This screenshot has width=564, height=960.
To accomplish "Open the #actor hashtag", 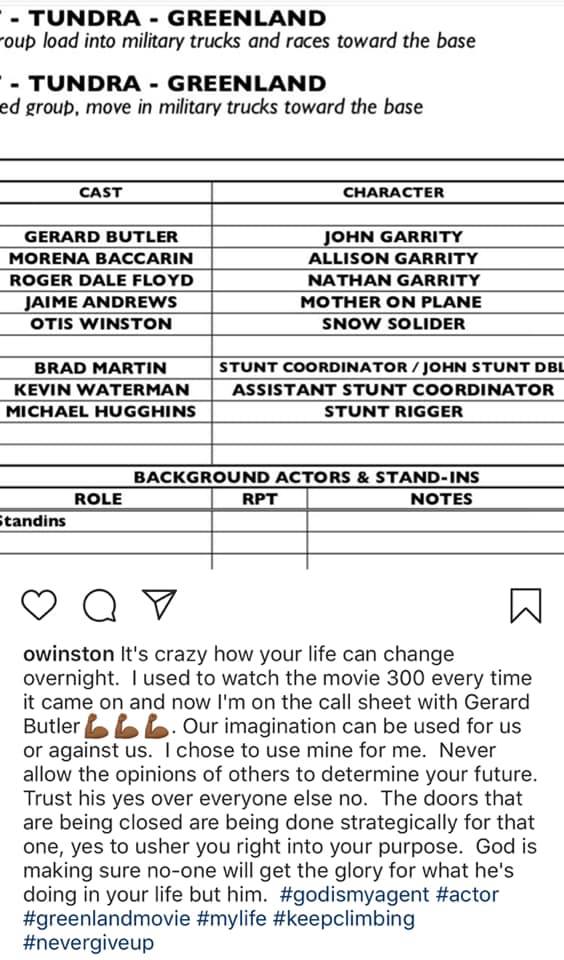I will tap(467, 894).
